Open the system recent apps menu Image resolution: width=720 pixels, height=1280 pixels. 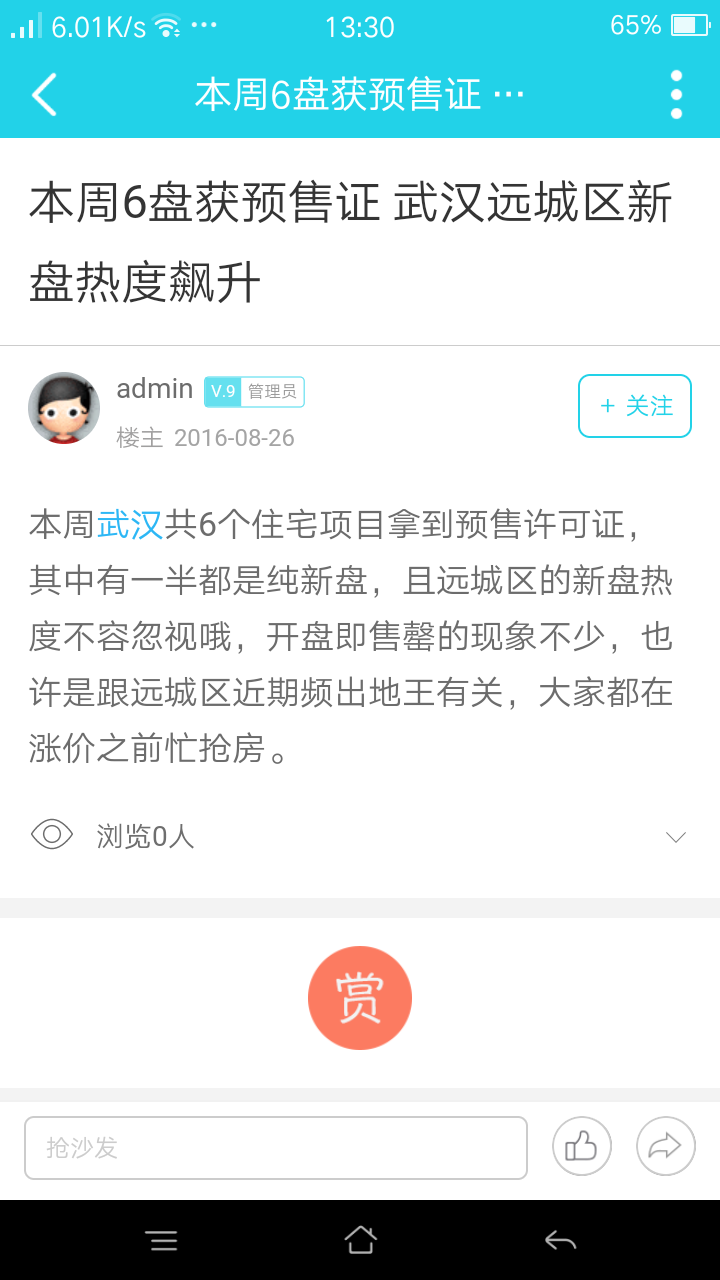pyautogui.click(x=161, y=1241)
